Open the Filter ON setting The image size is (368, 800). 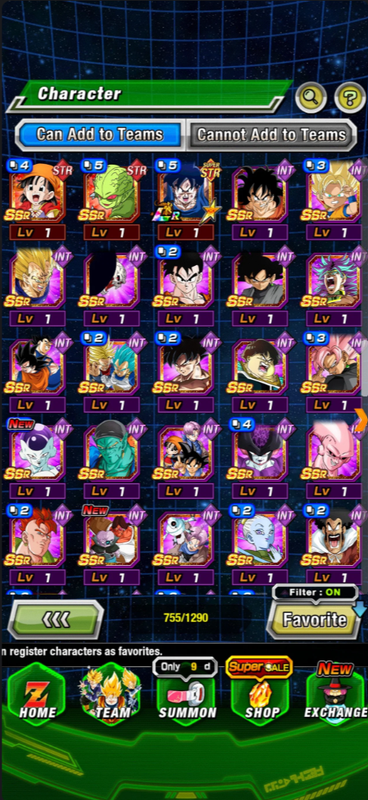[x=314, y=593]
